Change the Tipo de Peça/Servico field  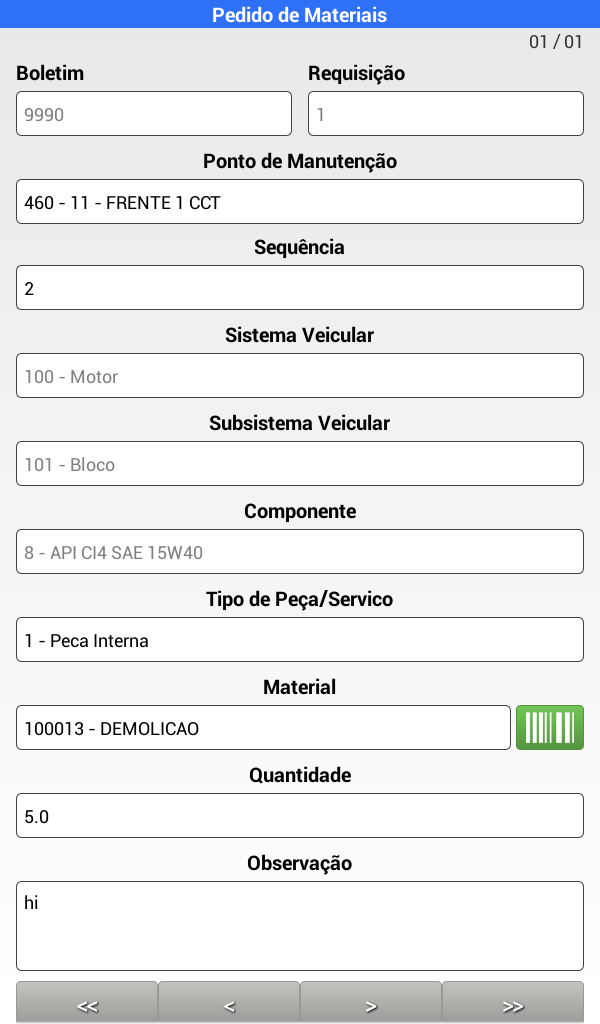pyautogui.click(x=300, y=640)
